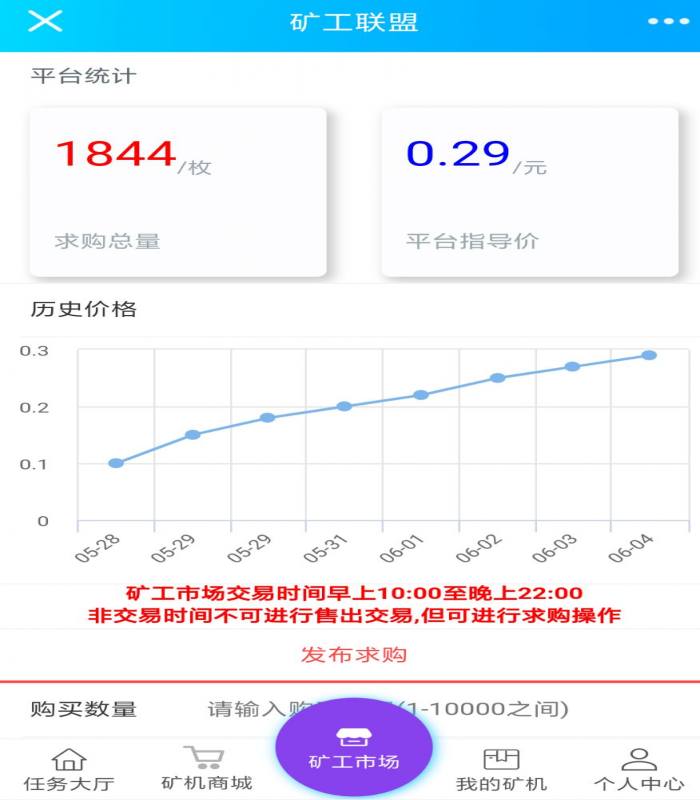Viewport: 700px width, 800px height.
Task: Tap the 发布求购 button
Action: (353, 655)
